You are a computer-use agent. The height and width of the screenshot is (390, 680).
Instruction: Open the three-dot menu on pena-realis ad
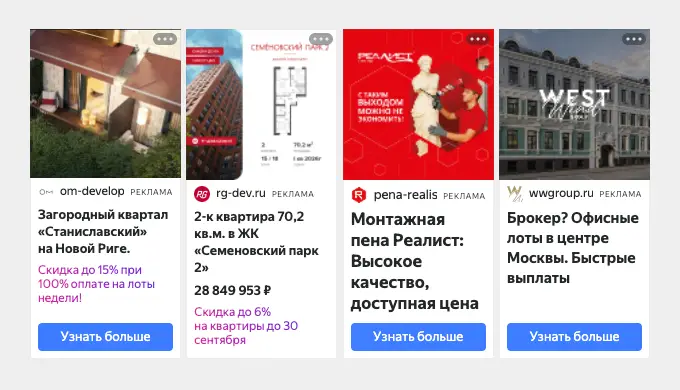[x=477, y=39]
